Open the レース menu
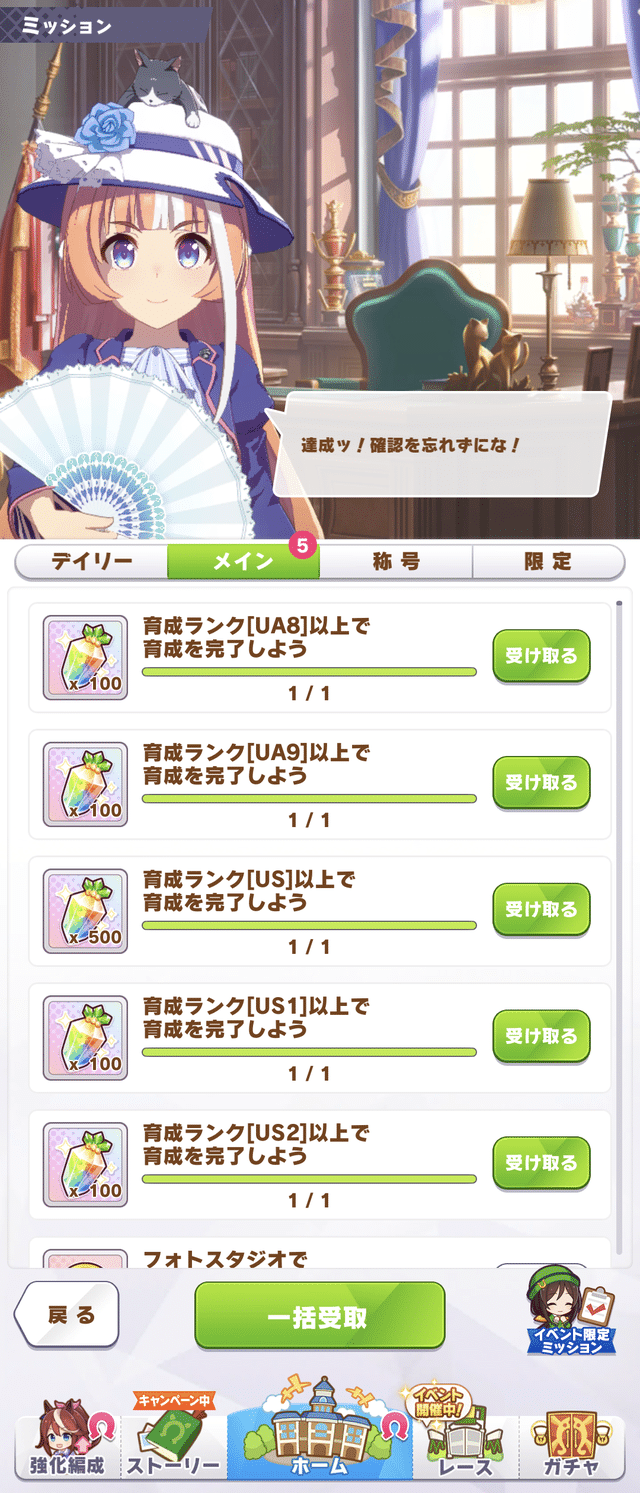Image resolution: width=640 pixels, height=1493 pixels. pyautogui.click(x=466, y=1442)
